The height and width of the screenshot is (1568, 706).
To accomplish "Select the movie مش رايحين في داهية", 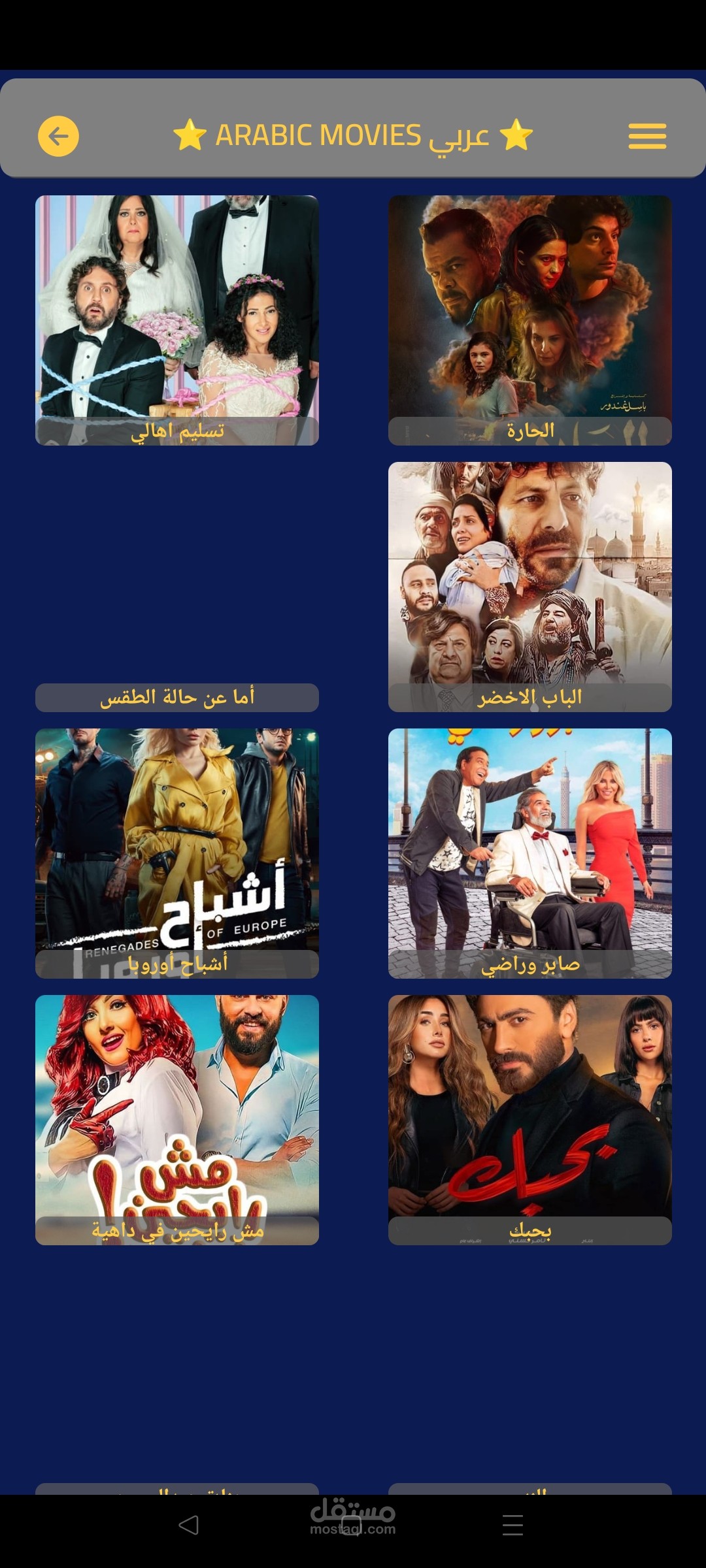I will (x=177, y=1120).
